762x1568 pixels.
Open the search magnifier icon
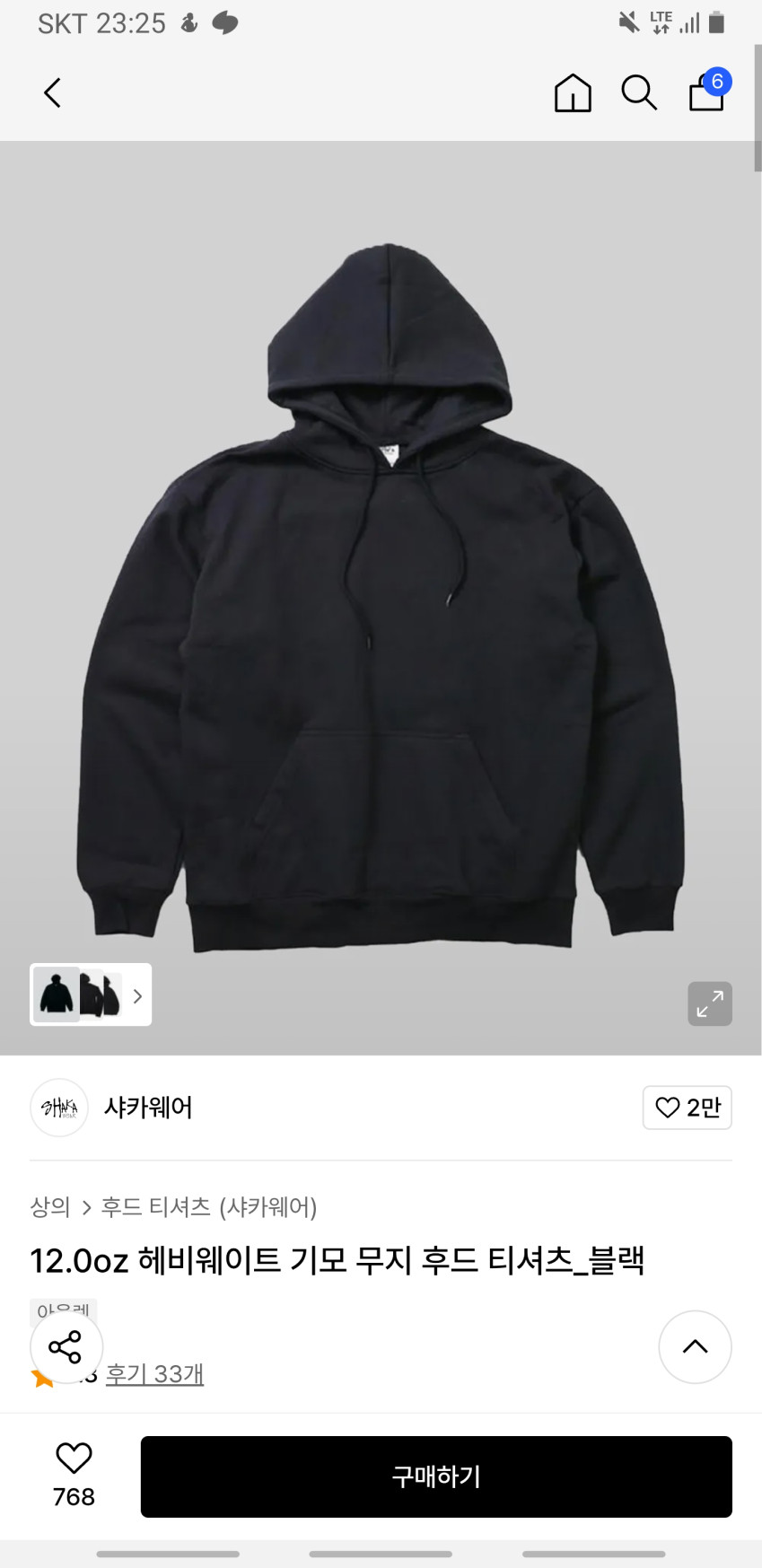[x=639, y=92]
